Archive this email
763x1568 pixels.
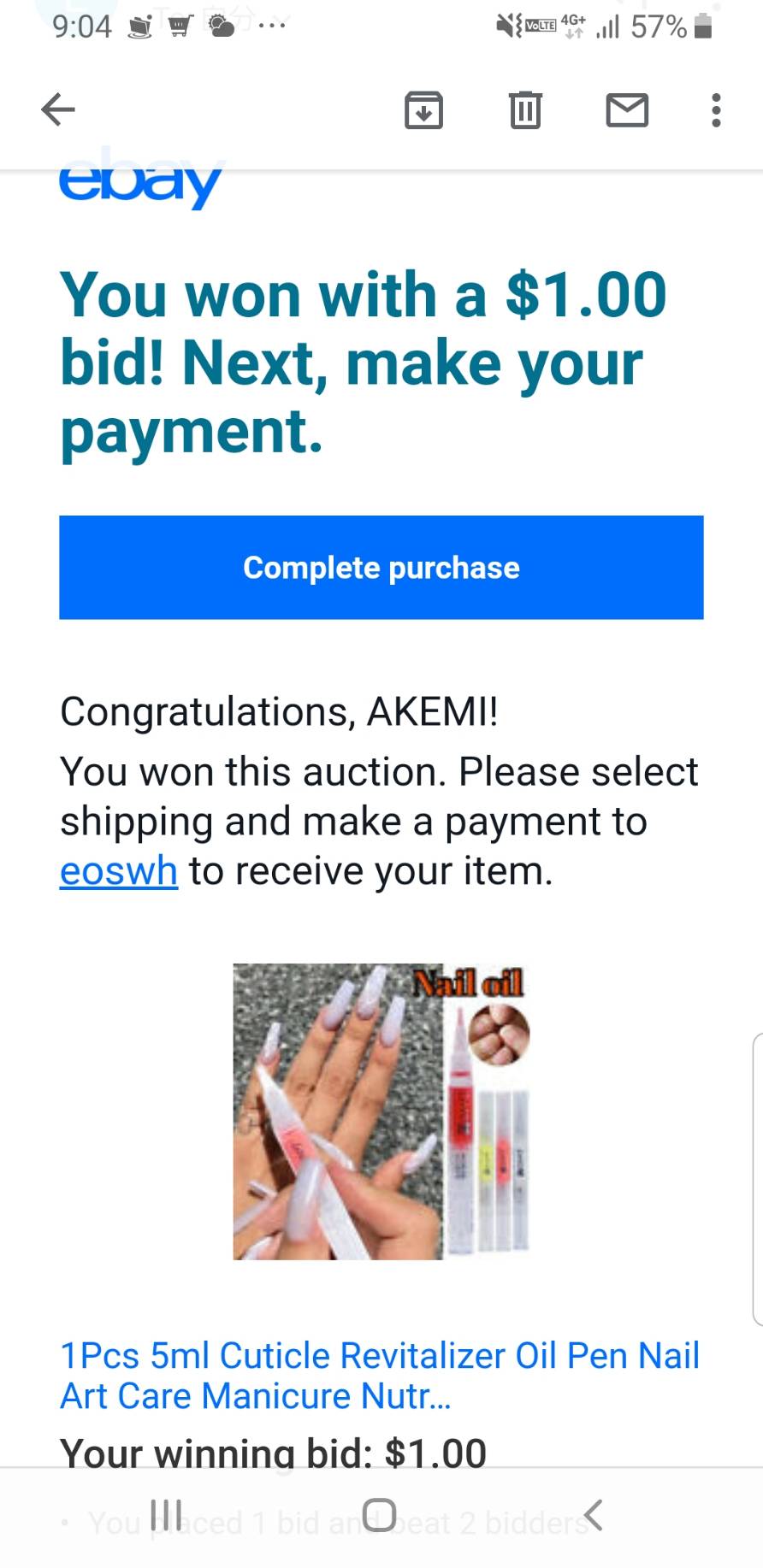[x=423, y=110]
